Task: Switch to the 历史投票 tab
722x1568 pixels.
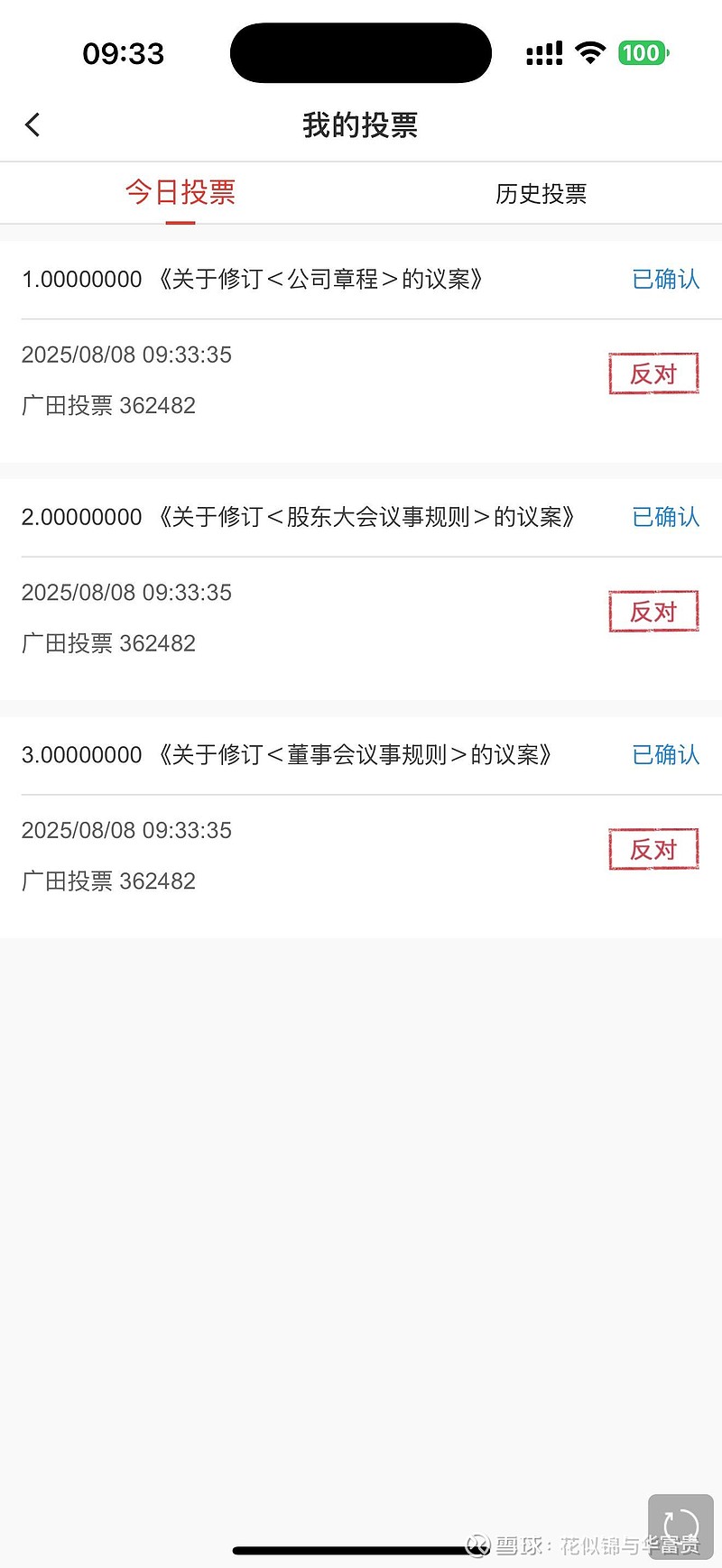Action: click(x=541, y=193)
